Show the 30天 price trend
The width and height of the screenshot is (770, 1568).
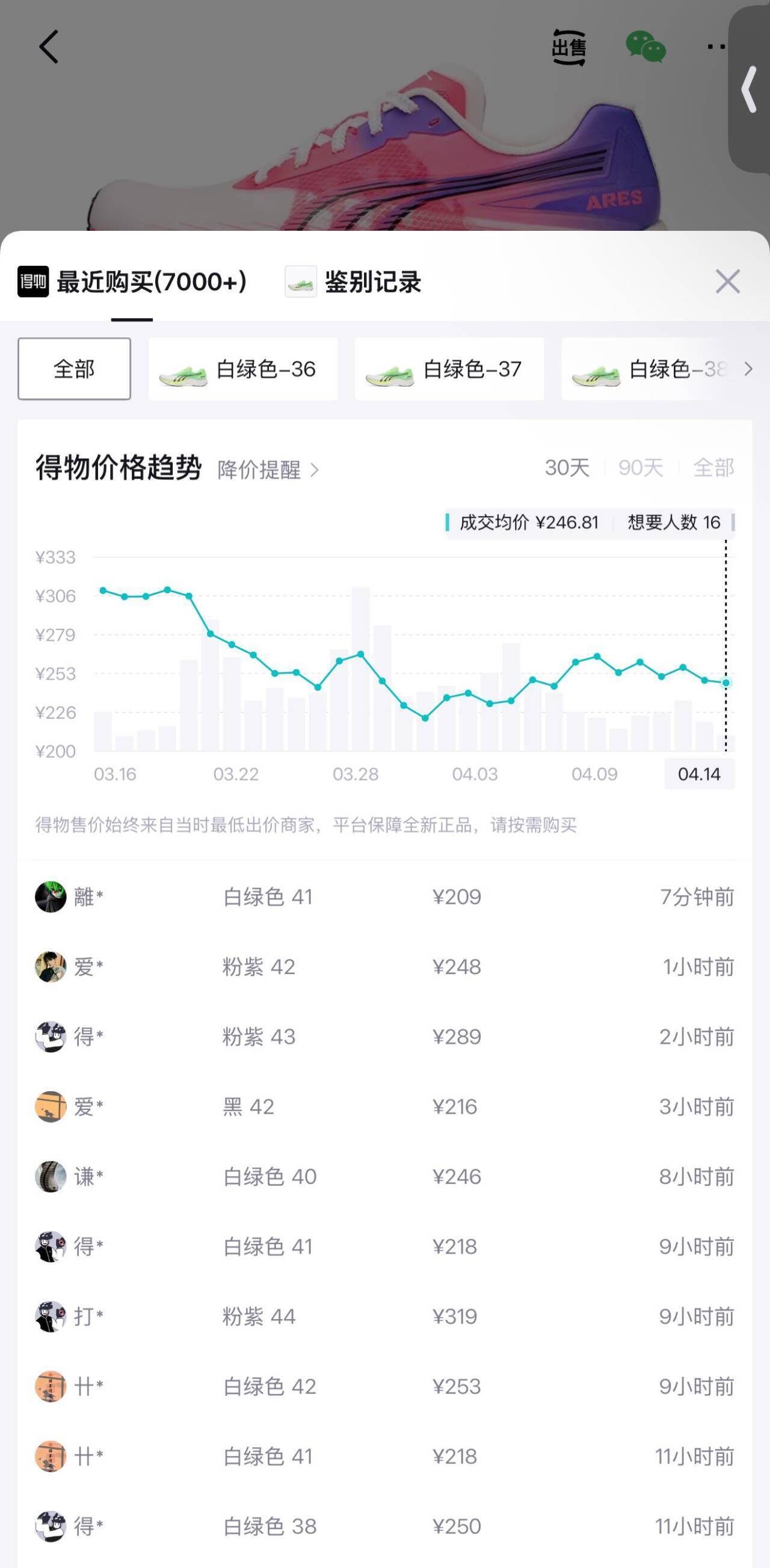point(567,468)
